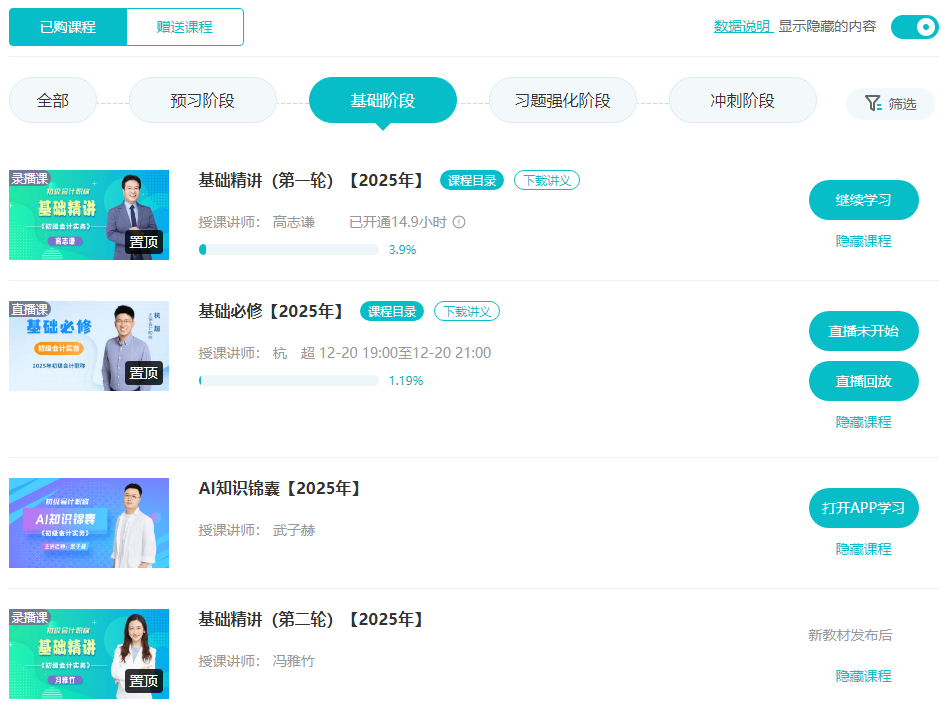Open 课程目录 for 基础必修
This screenshot has width=946, height=708.
[392, 312]
